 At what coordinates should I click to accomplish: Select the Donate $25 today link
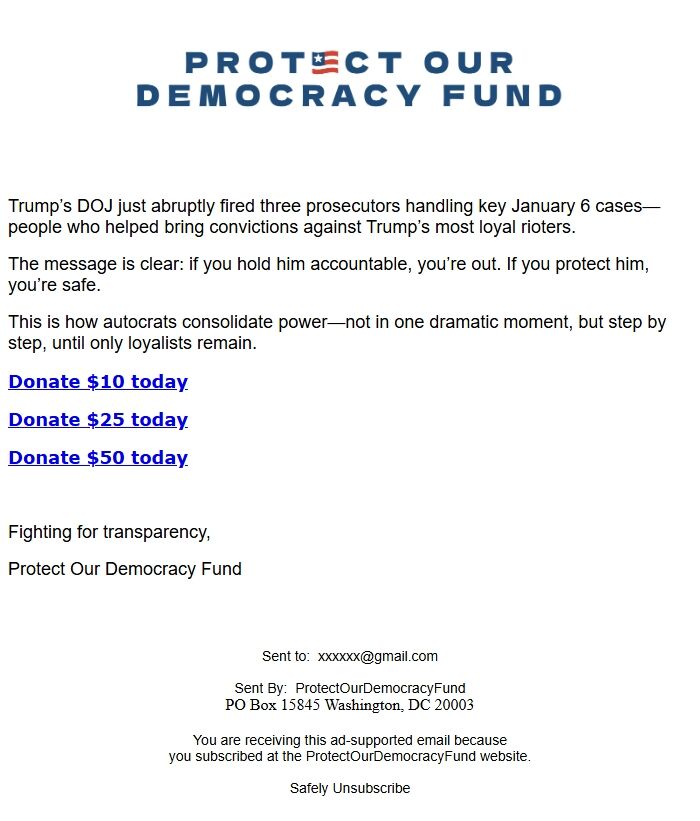(98, 420)
